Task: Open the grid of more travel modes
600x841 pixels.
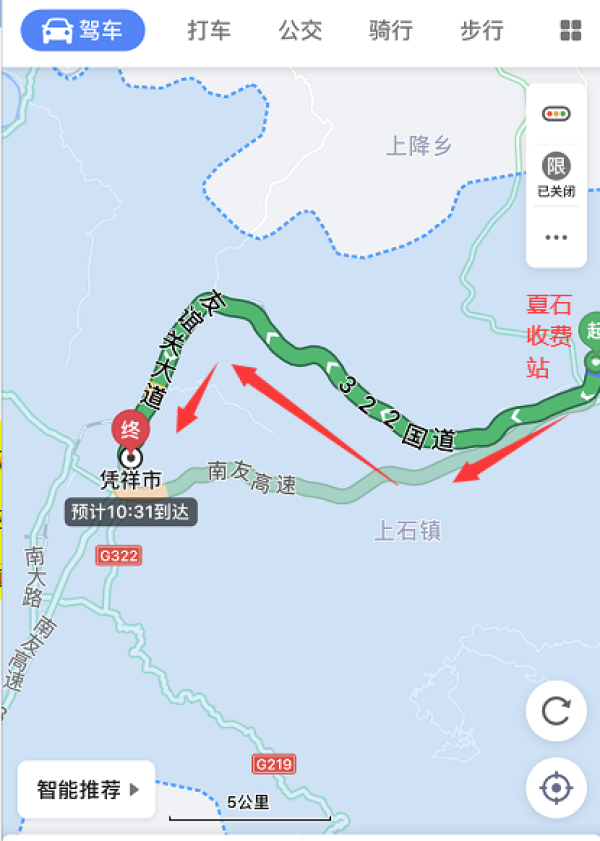Action: point(571,30)
